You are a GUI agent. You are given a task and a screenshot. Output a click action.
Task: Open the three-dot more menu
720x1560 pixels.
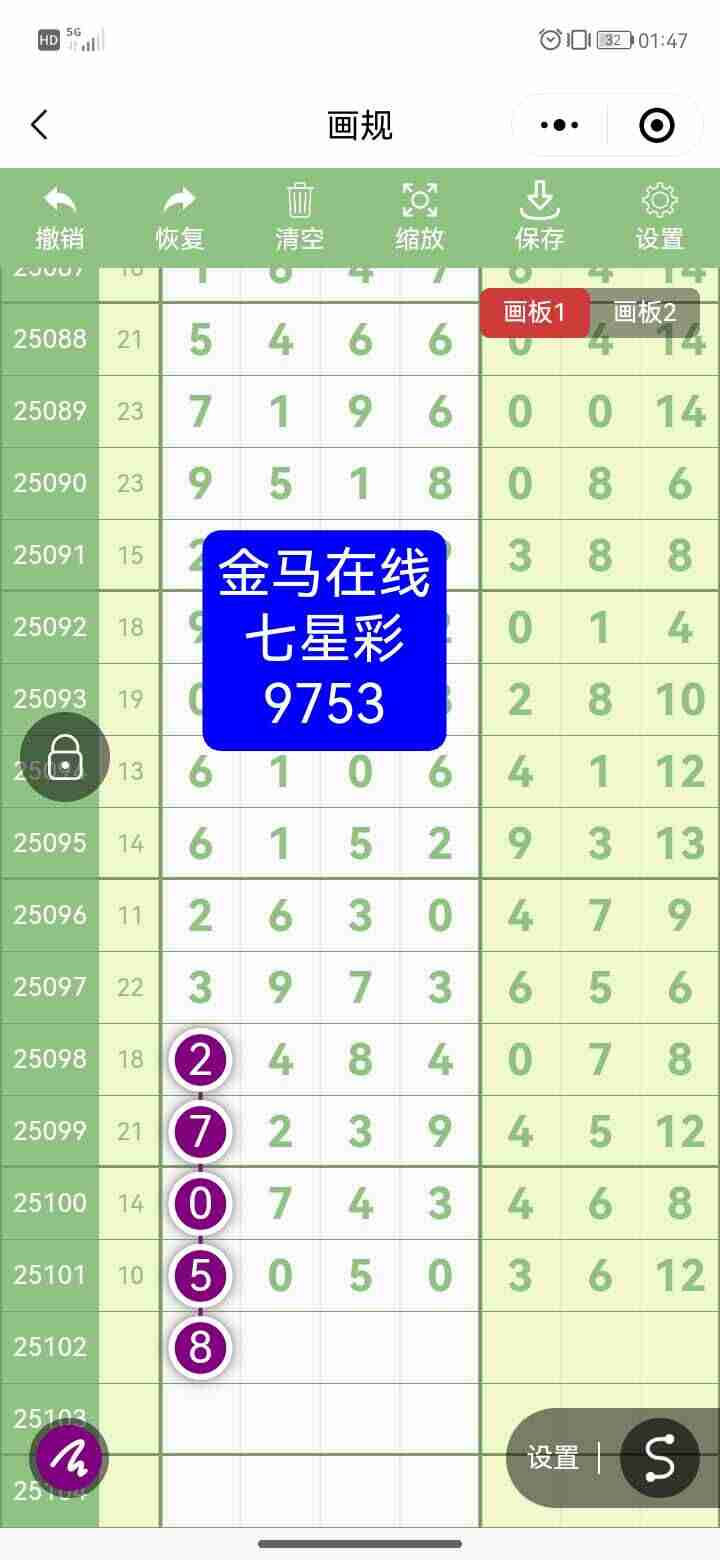(559, 125)
